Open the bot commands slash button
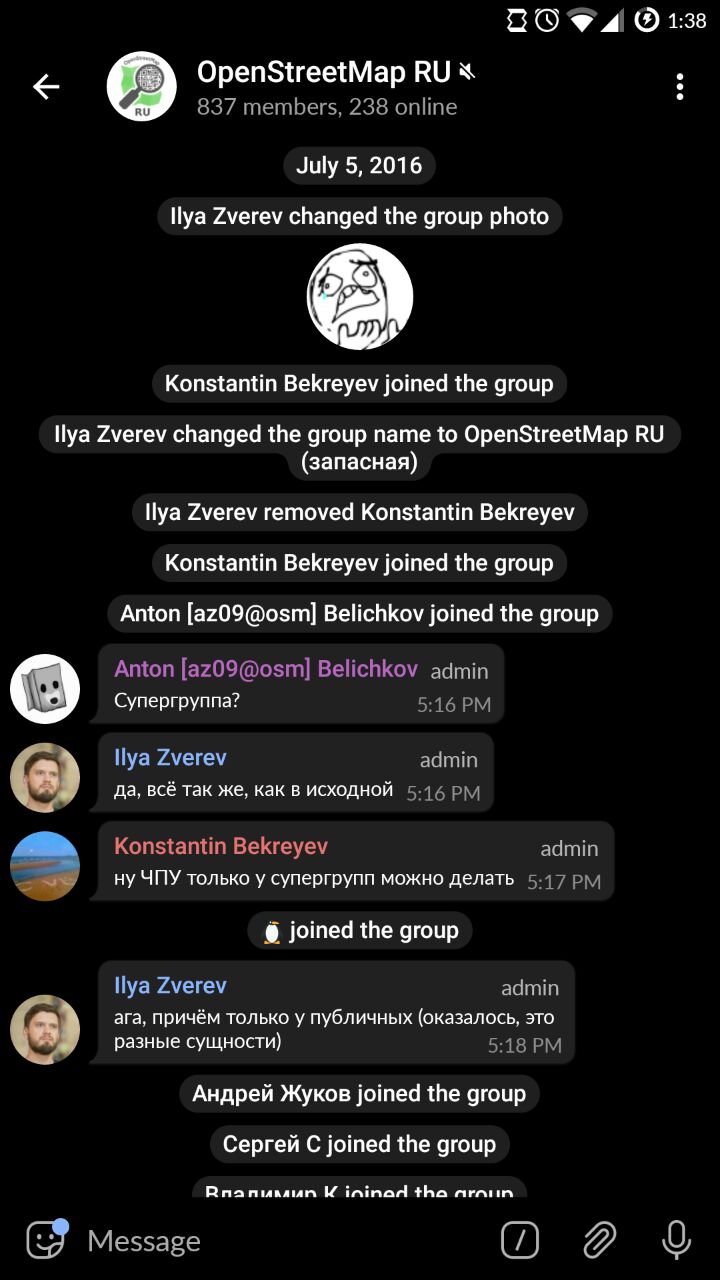 point(520,1240)
